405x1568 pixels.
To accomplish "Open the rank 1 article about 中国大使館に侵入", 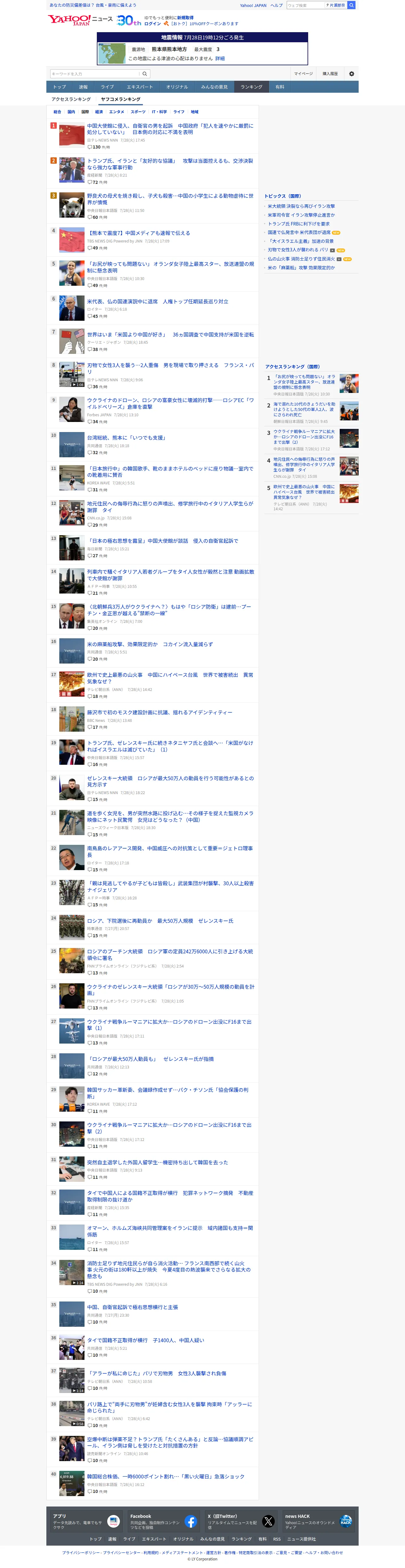I will [170, 129].
